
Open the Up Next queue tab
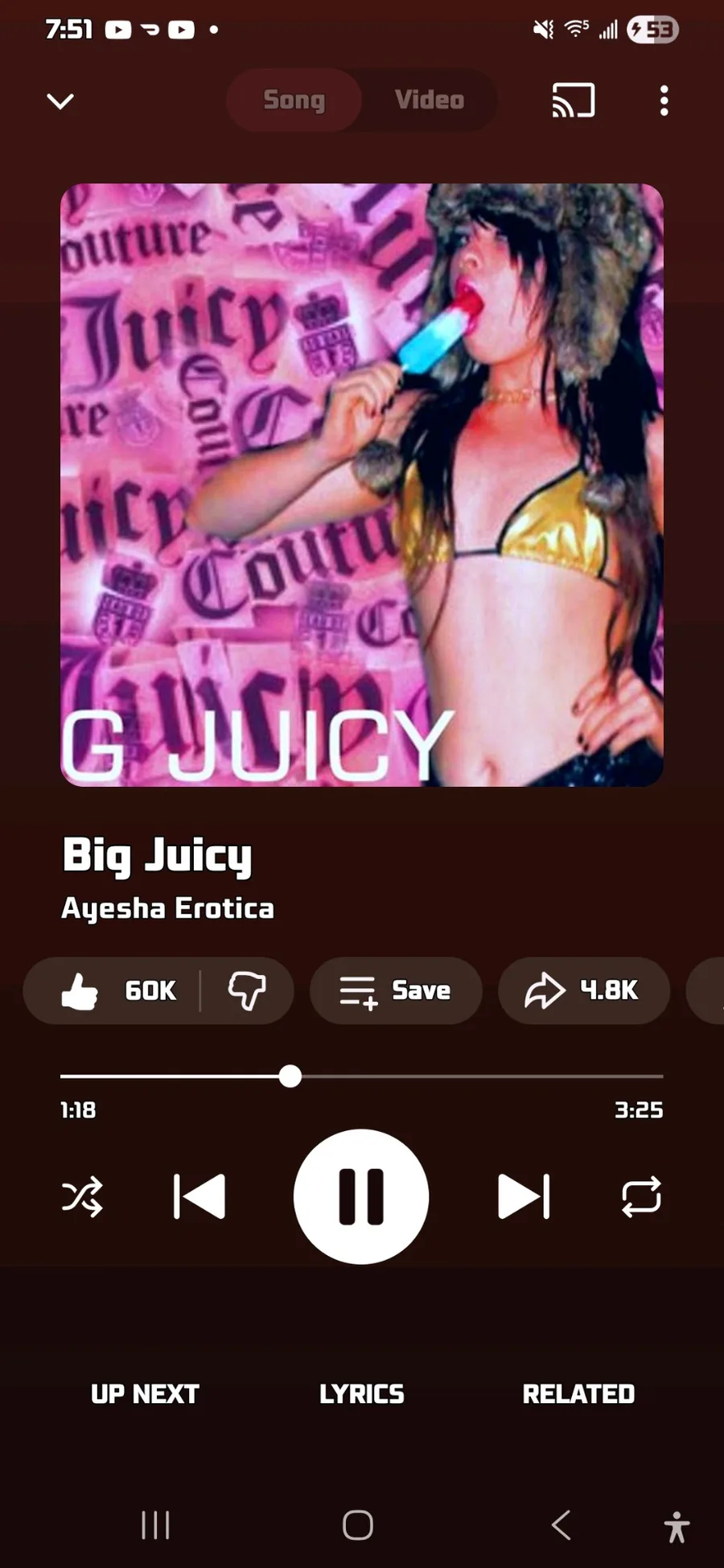click(x=145, y=1393)
